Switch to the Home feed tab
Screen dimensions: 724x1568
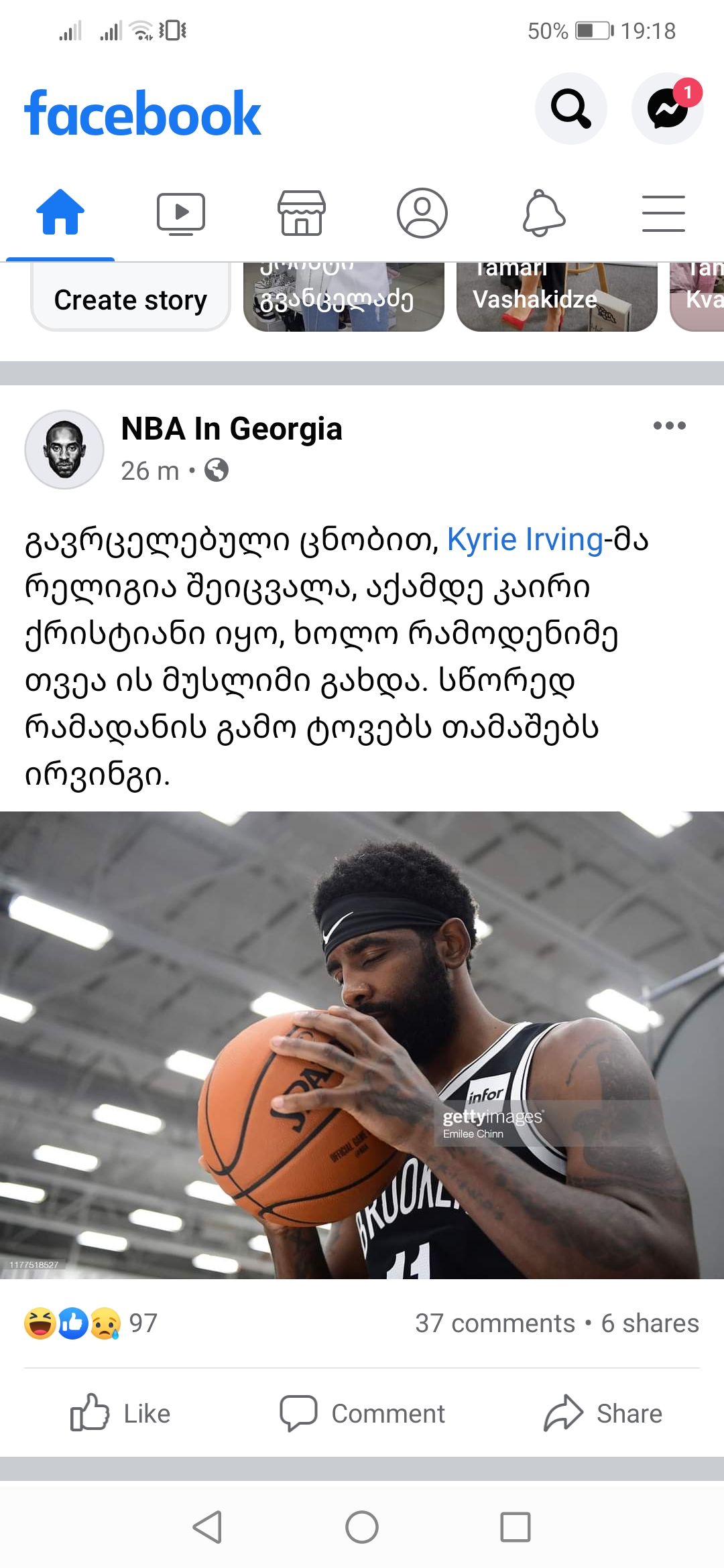pos(60,213)
